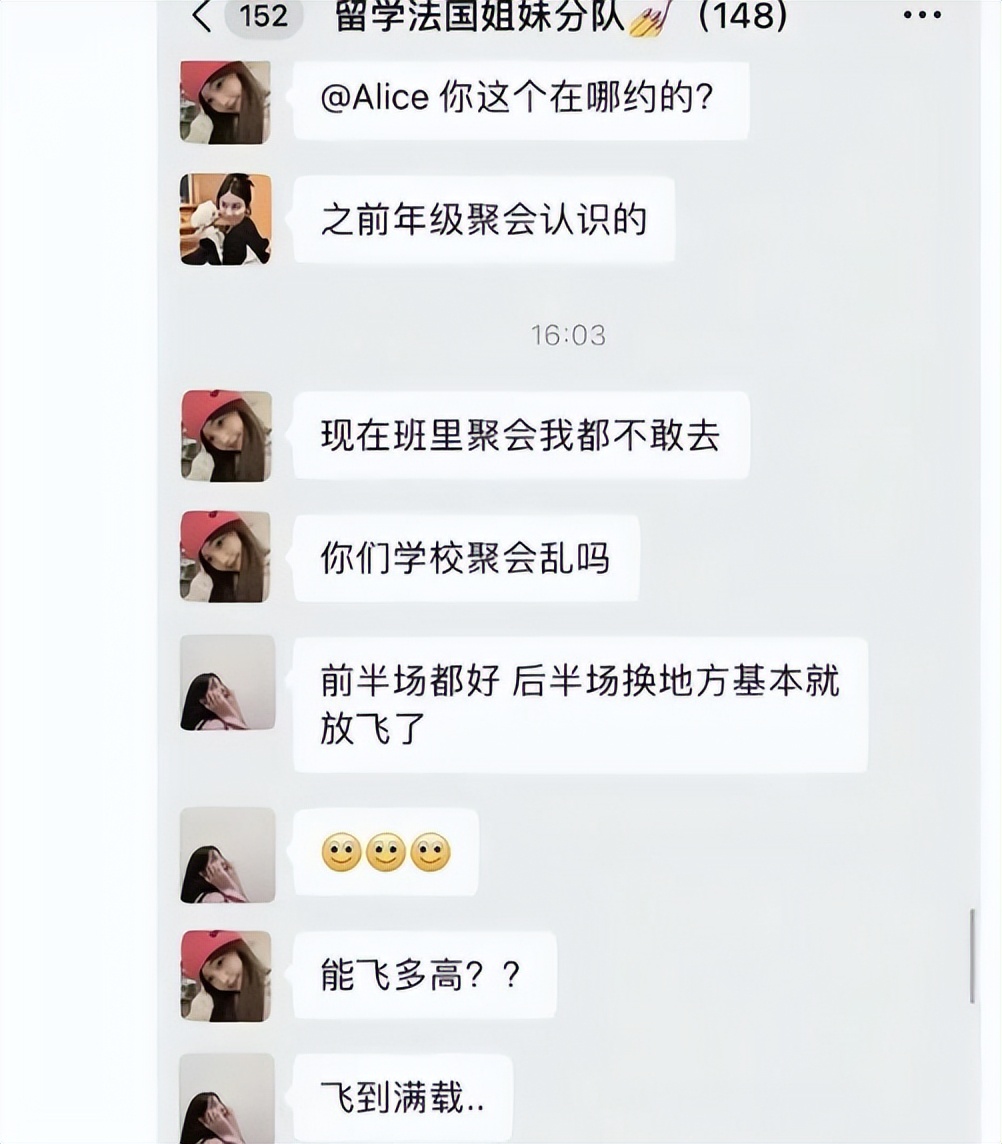Open avatar beside "你们学校聚会乱吗" message
Viewport: 1002px width, 1144px height.
click(x=225, y=557)
